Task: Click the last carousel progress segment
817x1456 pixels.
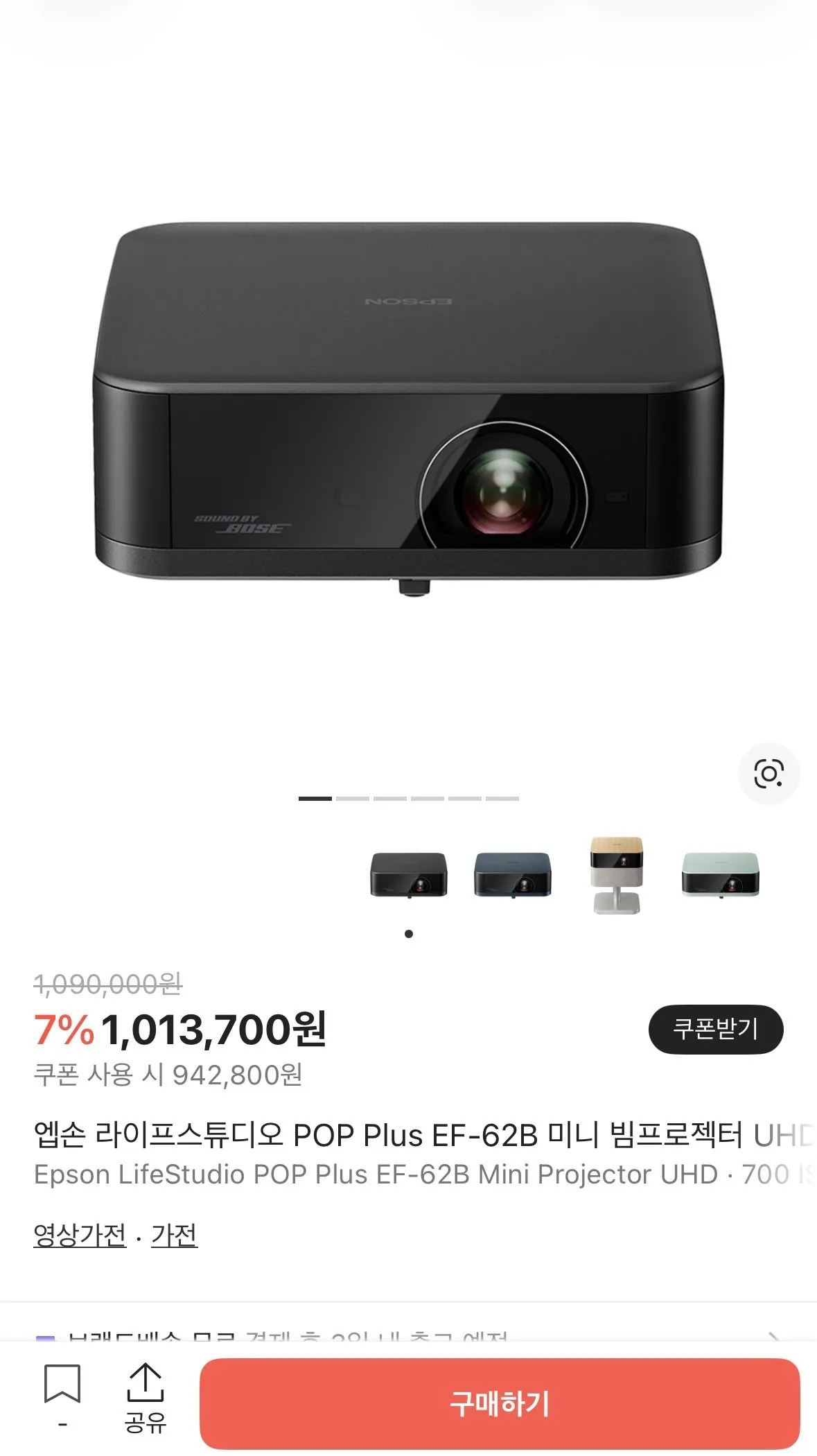Action: click(503, 799)
